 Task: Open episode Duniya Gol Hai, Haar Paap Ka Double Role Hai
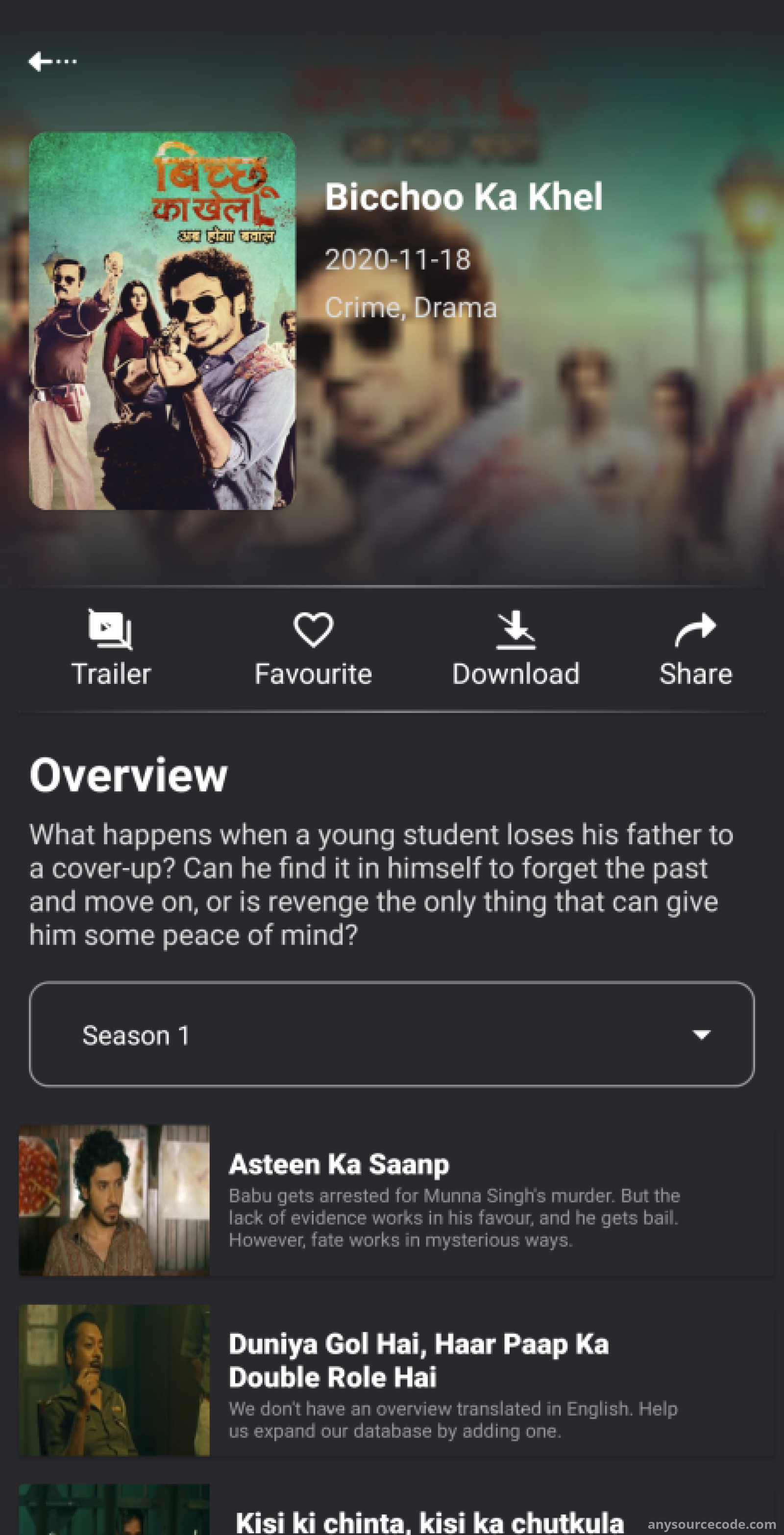[x=395, y=1381]
